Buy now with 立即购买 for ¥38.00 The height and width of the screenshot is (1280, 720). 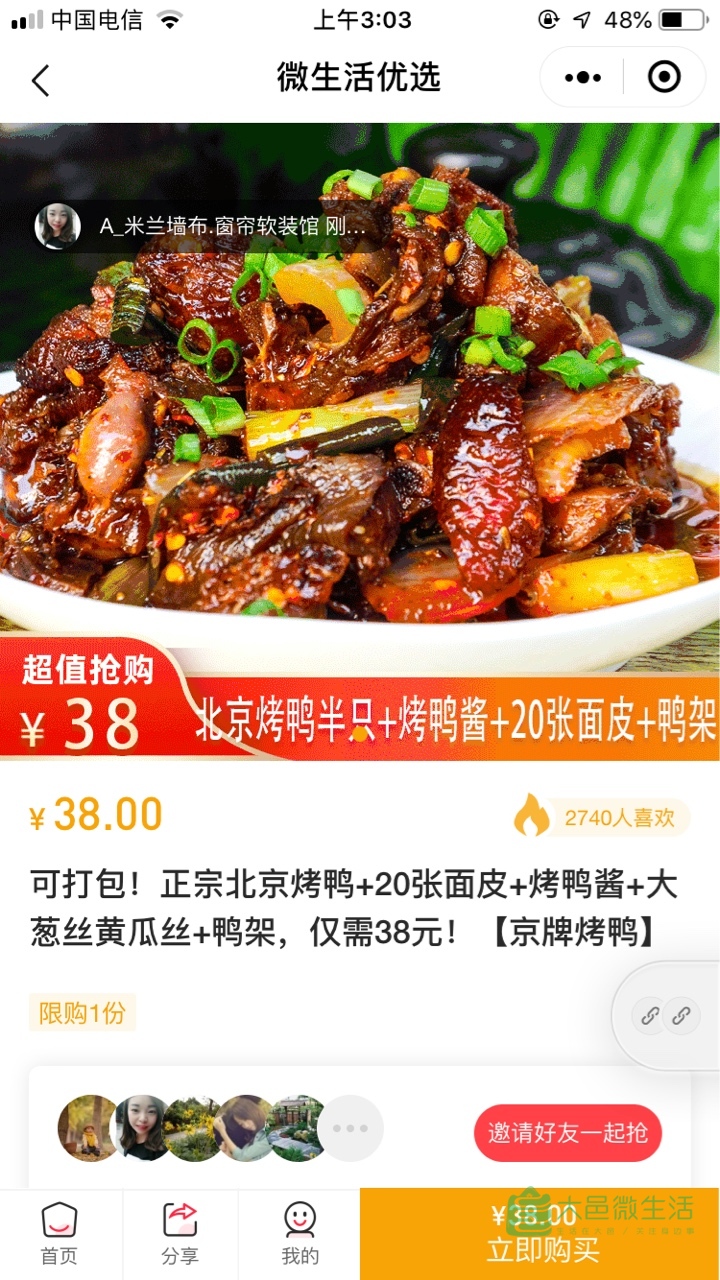[540, 1234]
